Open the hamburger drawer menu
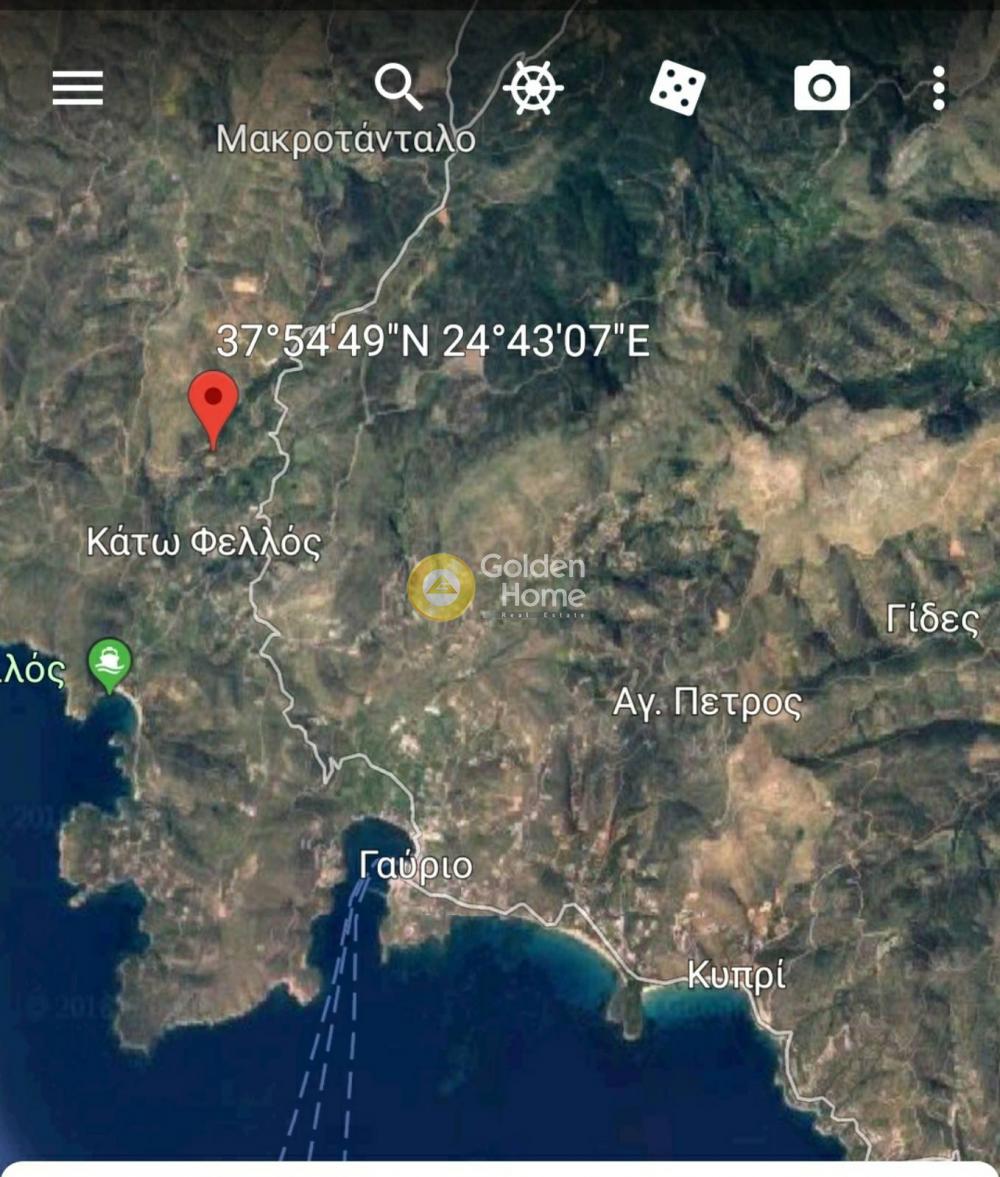 click(x=78, y=88)
